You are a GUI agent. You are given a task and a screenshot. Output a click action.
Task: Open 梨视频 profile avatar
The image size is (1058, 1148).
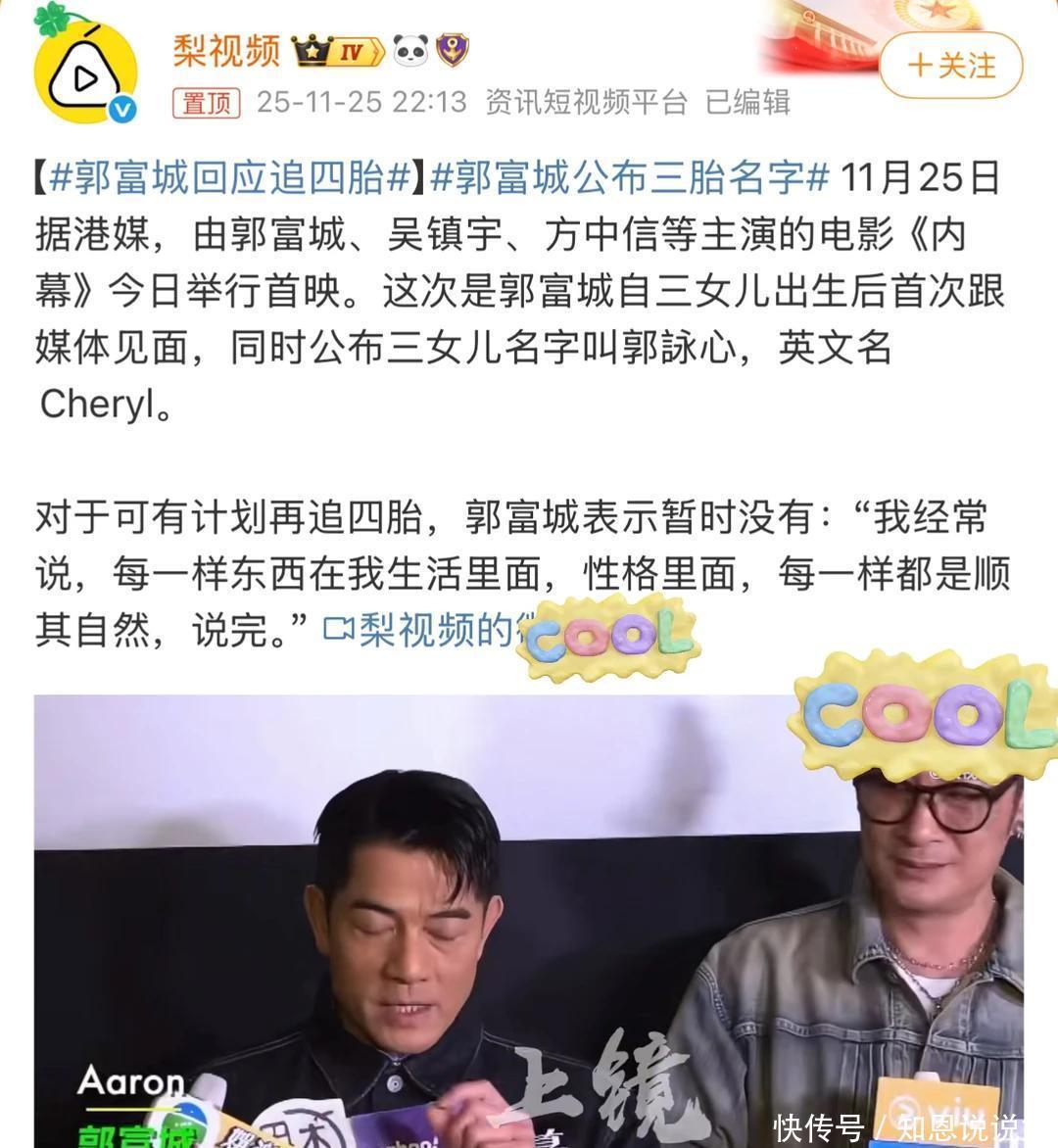pyautogui.click(x=85, y=70)
